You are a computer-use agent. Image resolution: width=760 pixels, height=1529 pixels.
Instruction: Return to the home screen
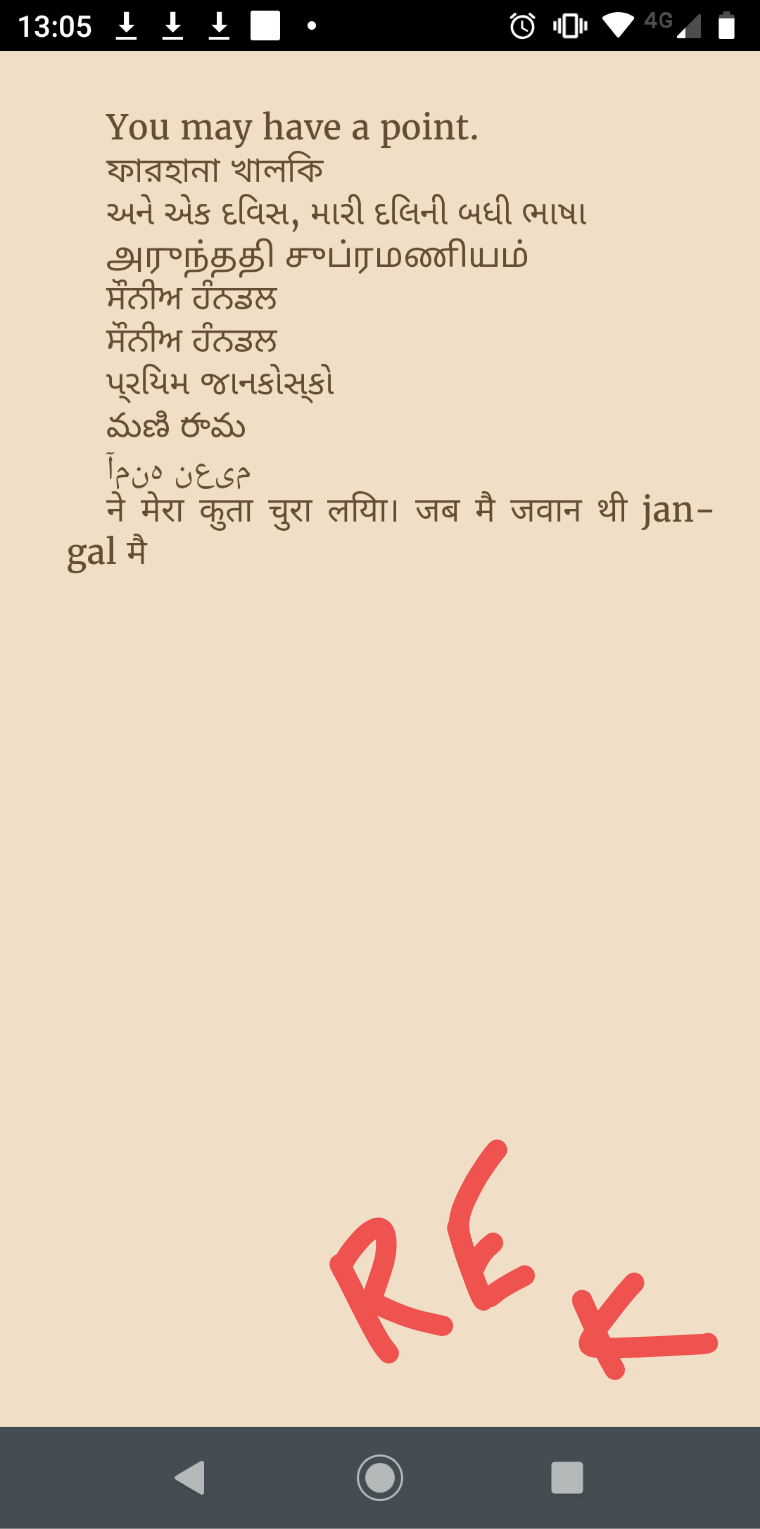(x=380, y=1477)
